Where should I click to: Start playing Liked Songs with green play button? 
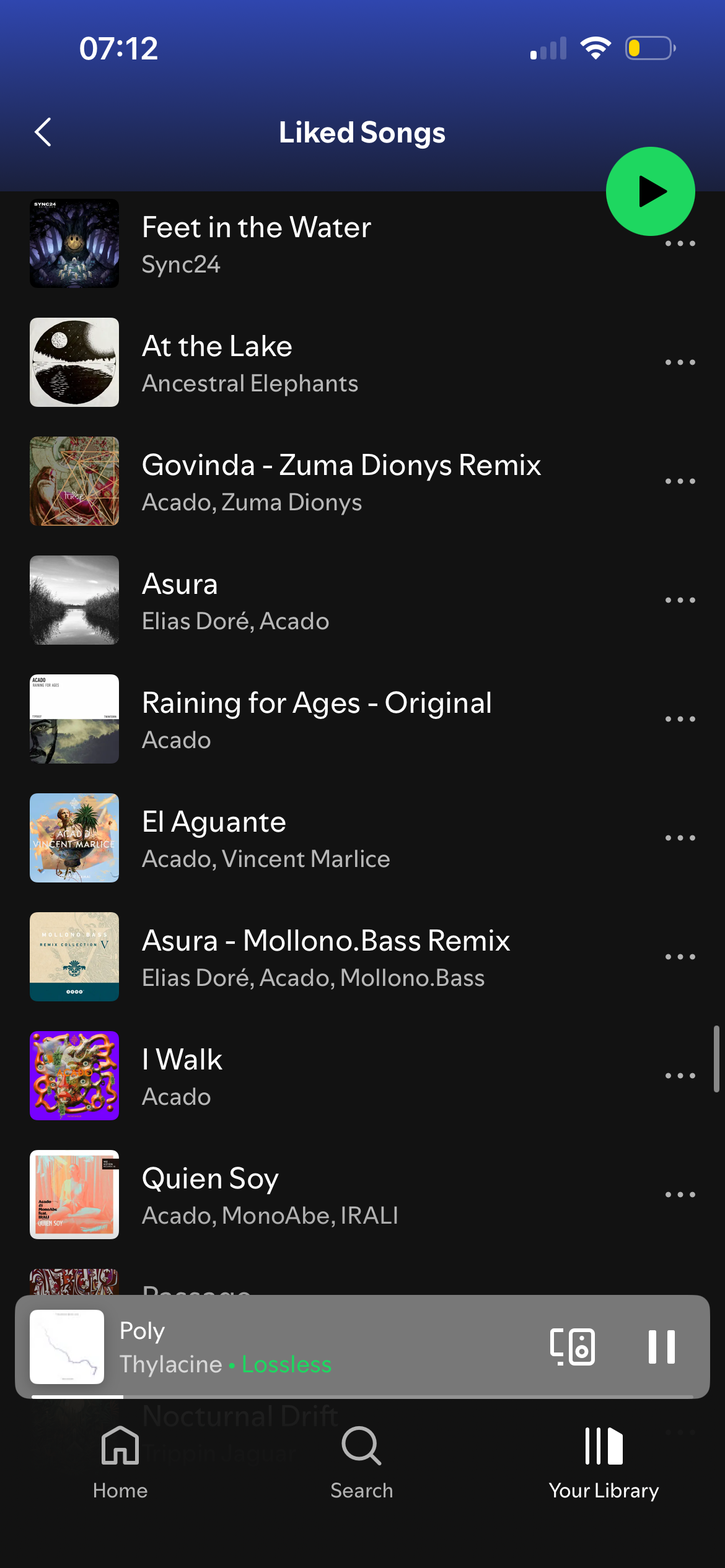coord(650,191)
